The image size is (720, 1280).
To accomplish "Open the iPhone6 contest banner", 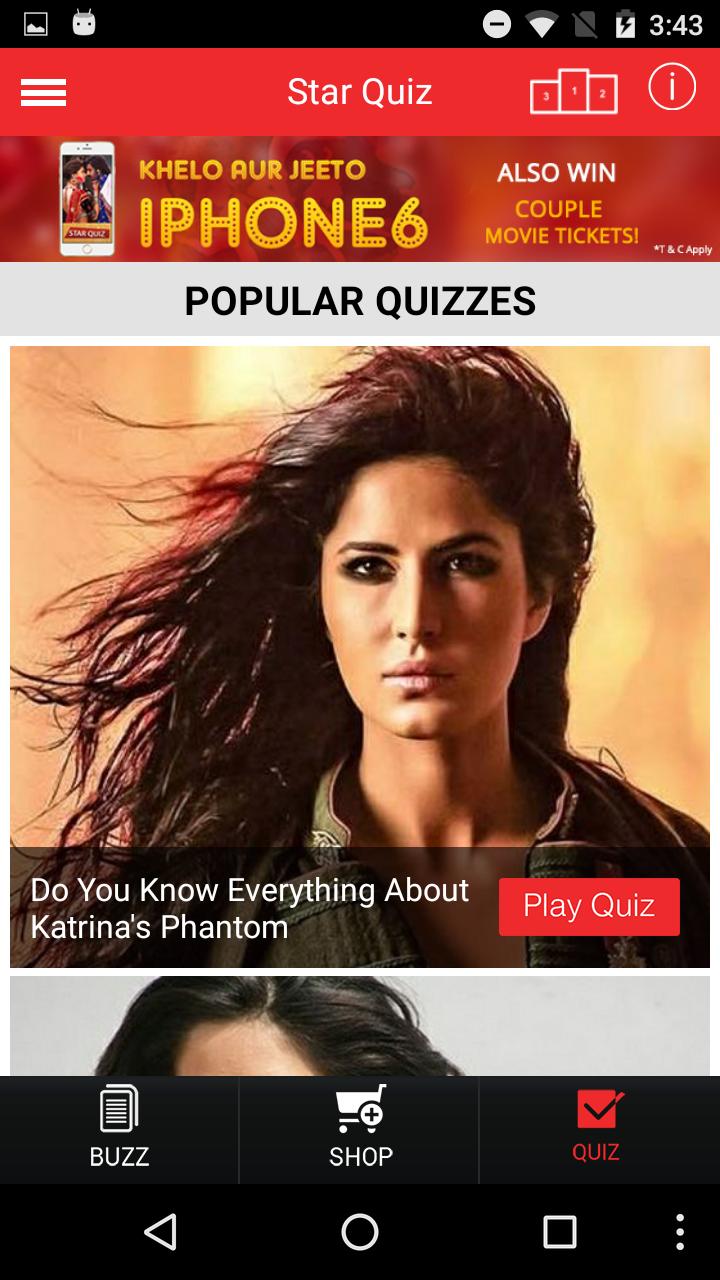I will point(360,199).
